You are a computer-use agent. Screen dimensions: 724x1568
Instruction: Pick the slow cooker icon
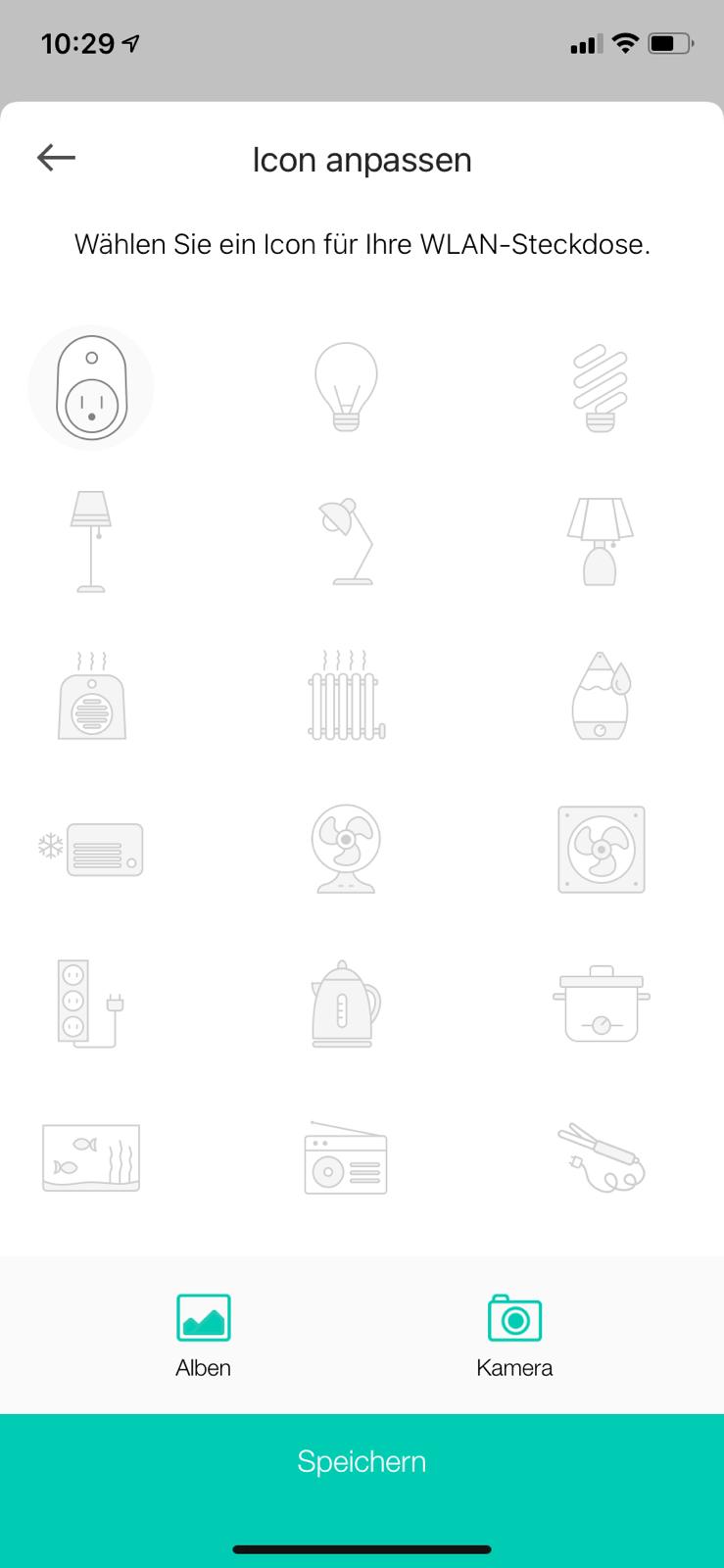coord(601,1004)
